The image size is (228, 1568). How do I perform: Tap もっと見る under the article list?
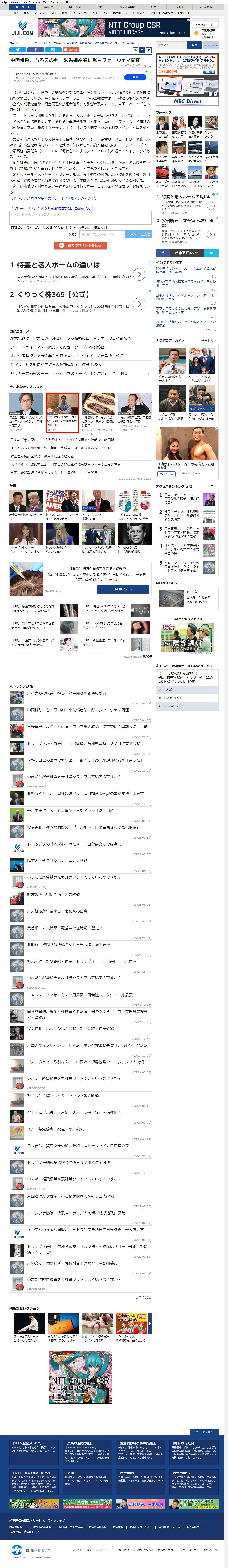[143, 1297]
